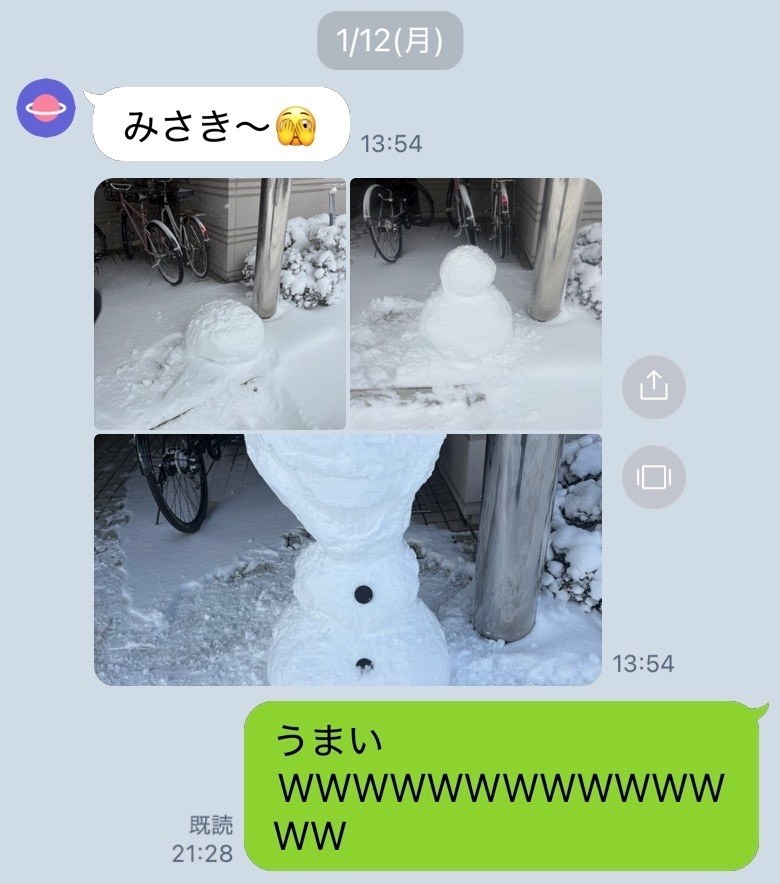The width and height of the screenshot is (780, 884).
Task: Select the sender avatar to view their profile
Action: [45, 108]
